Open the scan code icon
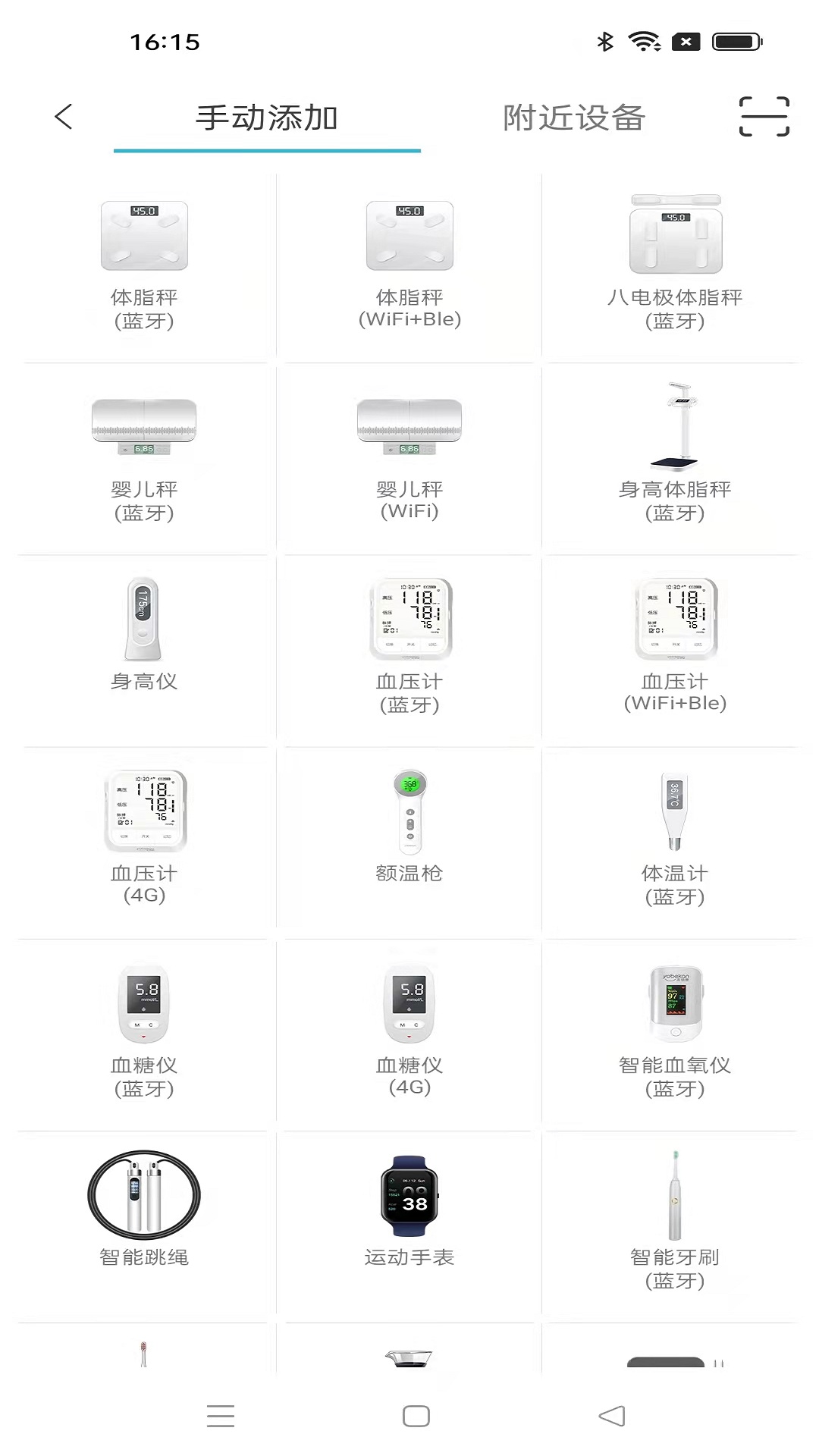This screenshot has width=819, height=1456. coord(764,117)
